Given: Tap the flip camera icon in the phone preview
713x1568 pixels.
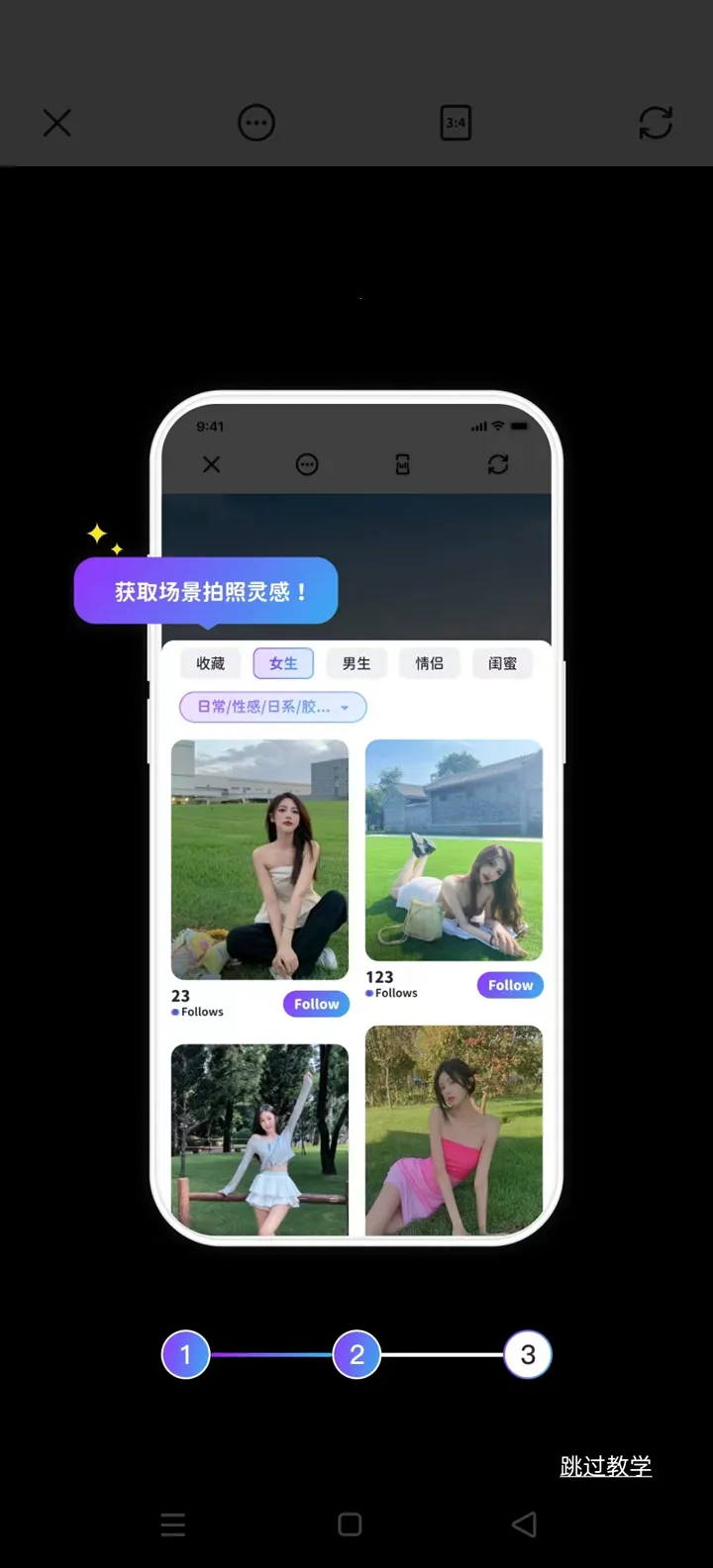Looking at the screenshot, I should click(x=497, y=464).
